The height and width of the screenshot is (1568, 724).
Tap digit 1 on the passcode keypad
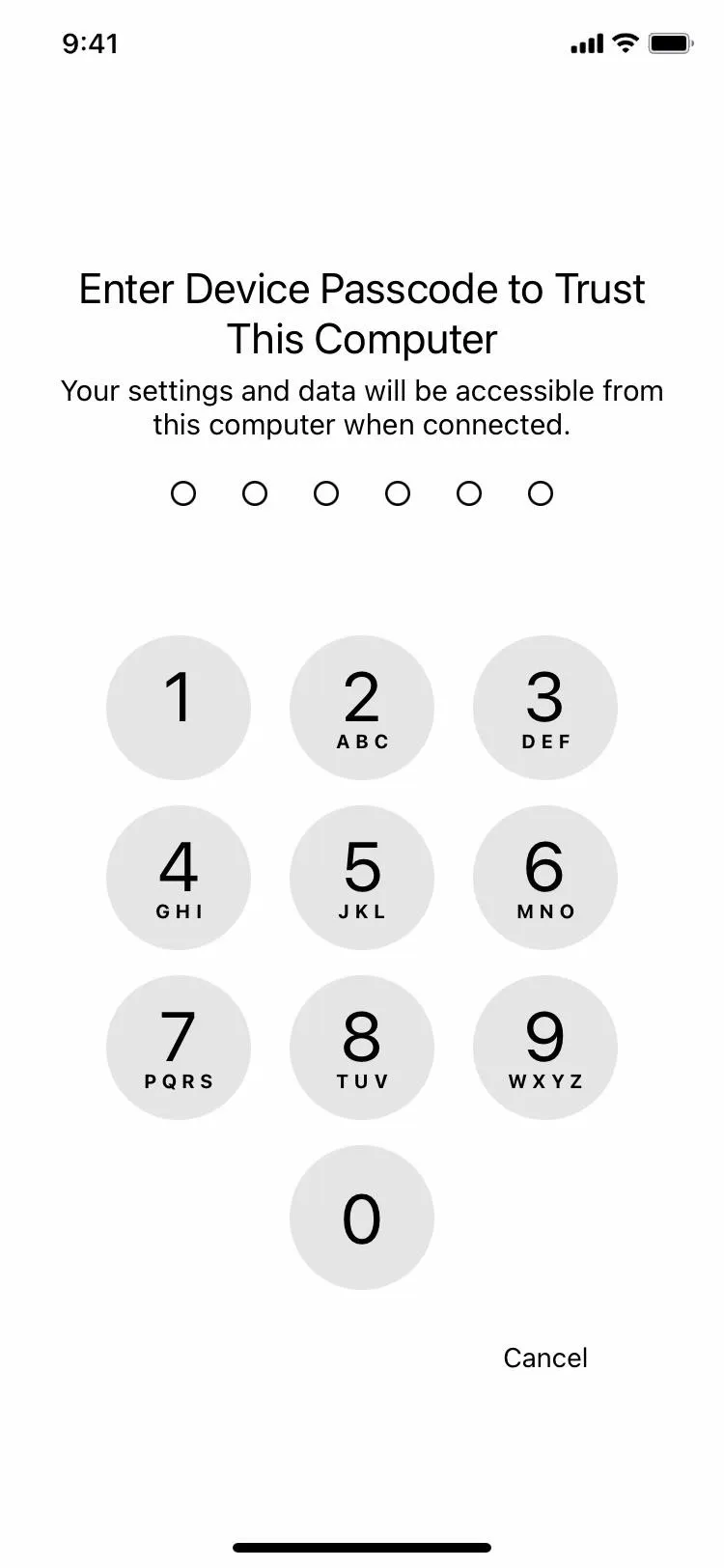coord(179,708)
